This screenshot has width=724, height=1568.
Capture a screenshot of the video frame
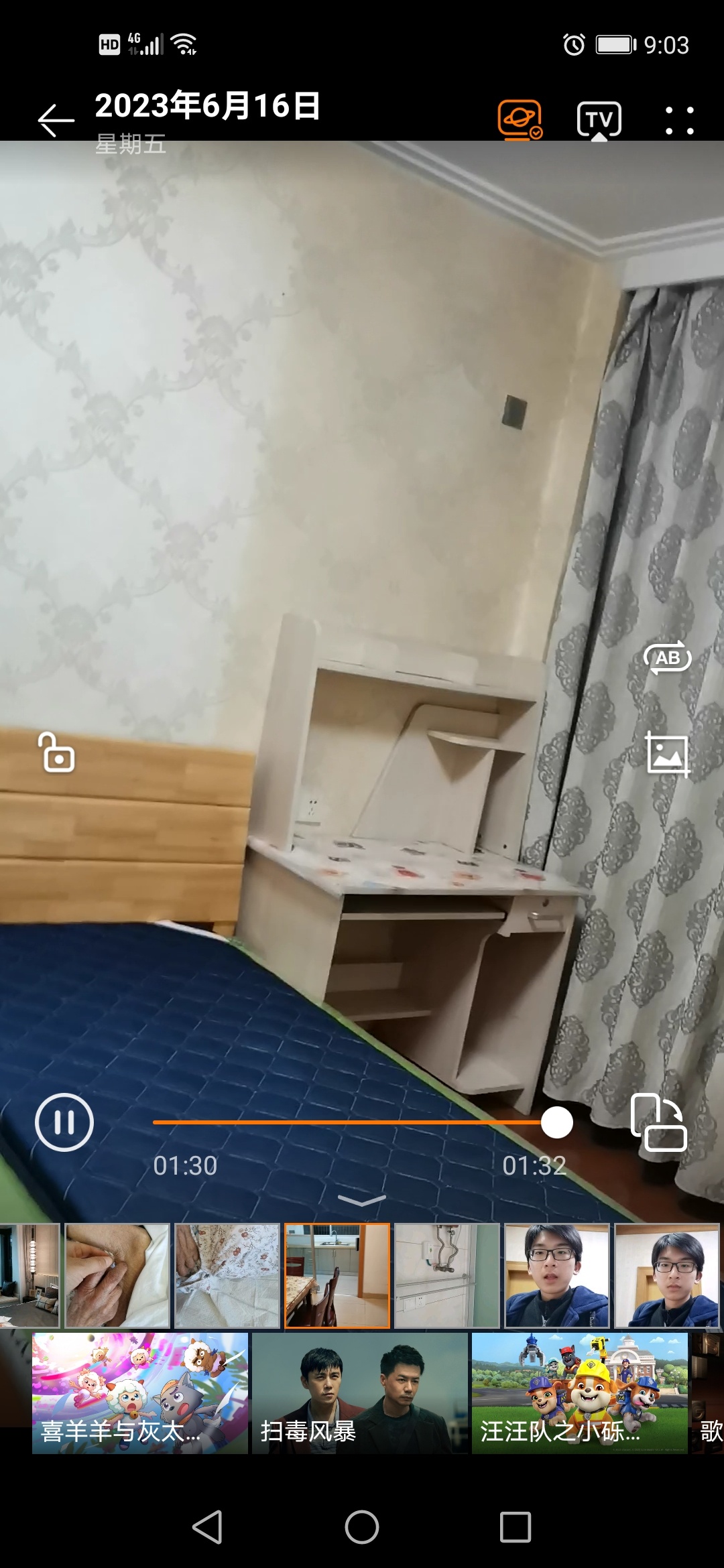point(667,755)
